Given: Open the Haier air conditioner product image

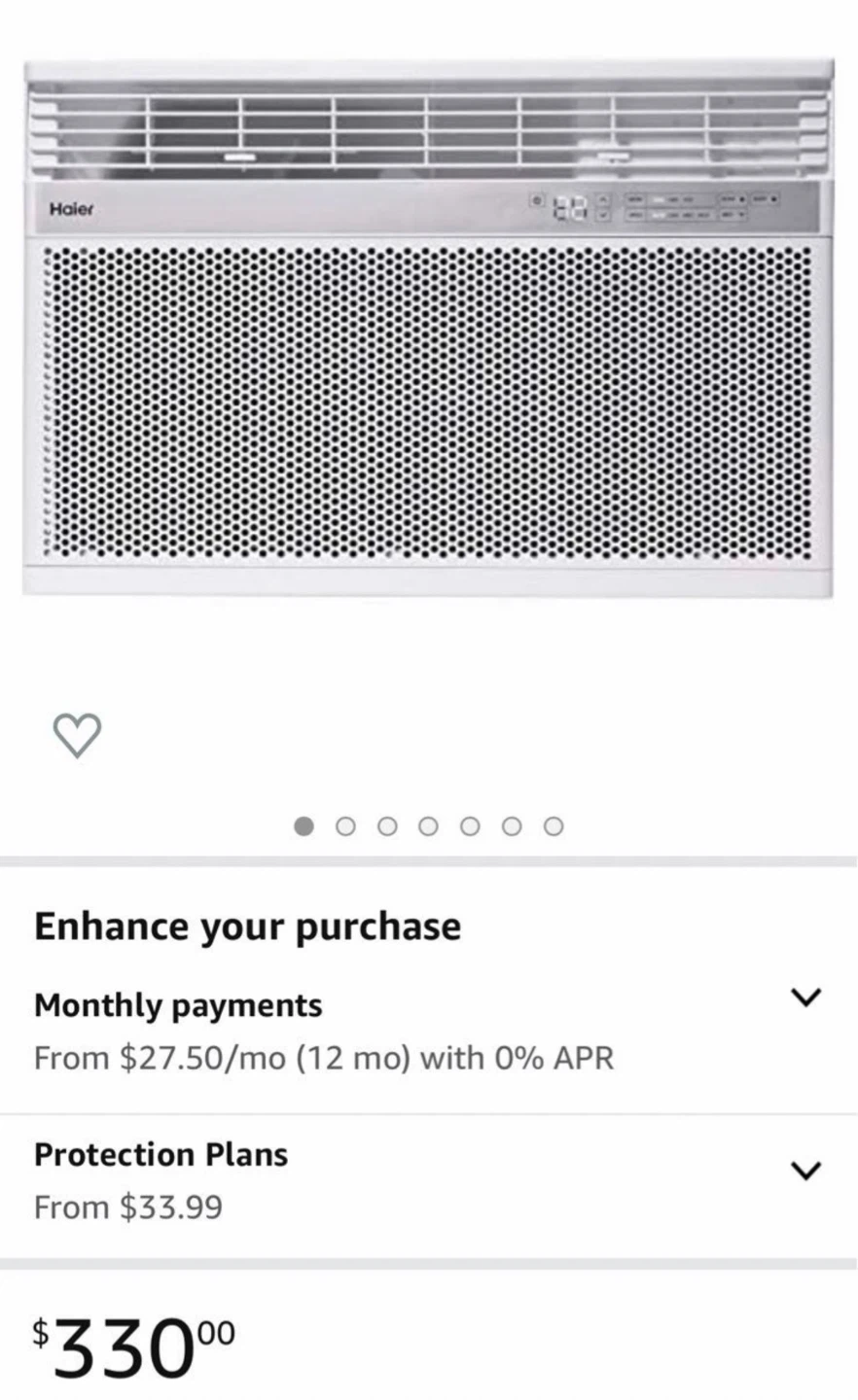Looking at the screenshot, I should (x=428, y=328).
